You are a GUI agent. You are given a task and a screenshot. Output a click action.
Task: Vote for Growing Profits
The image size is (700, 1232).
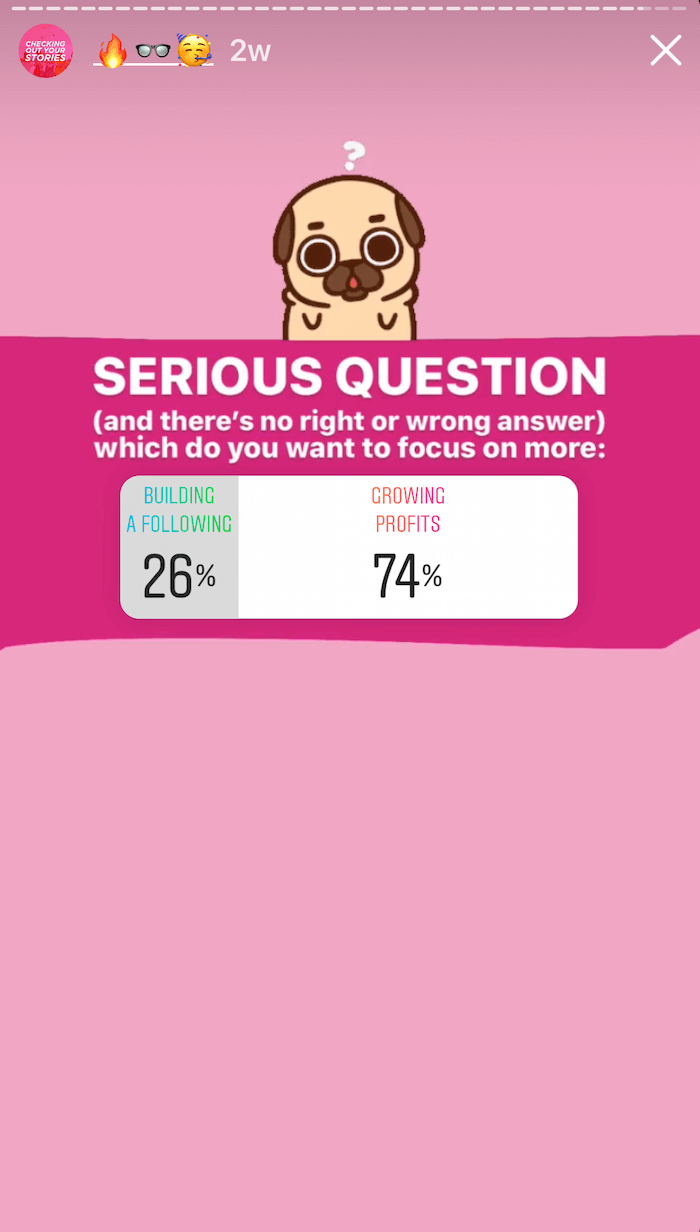pos(408,546)
